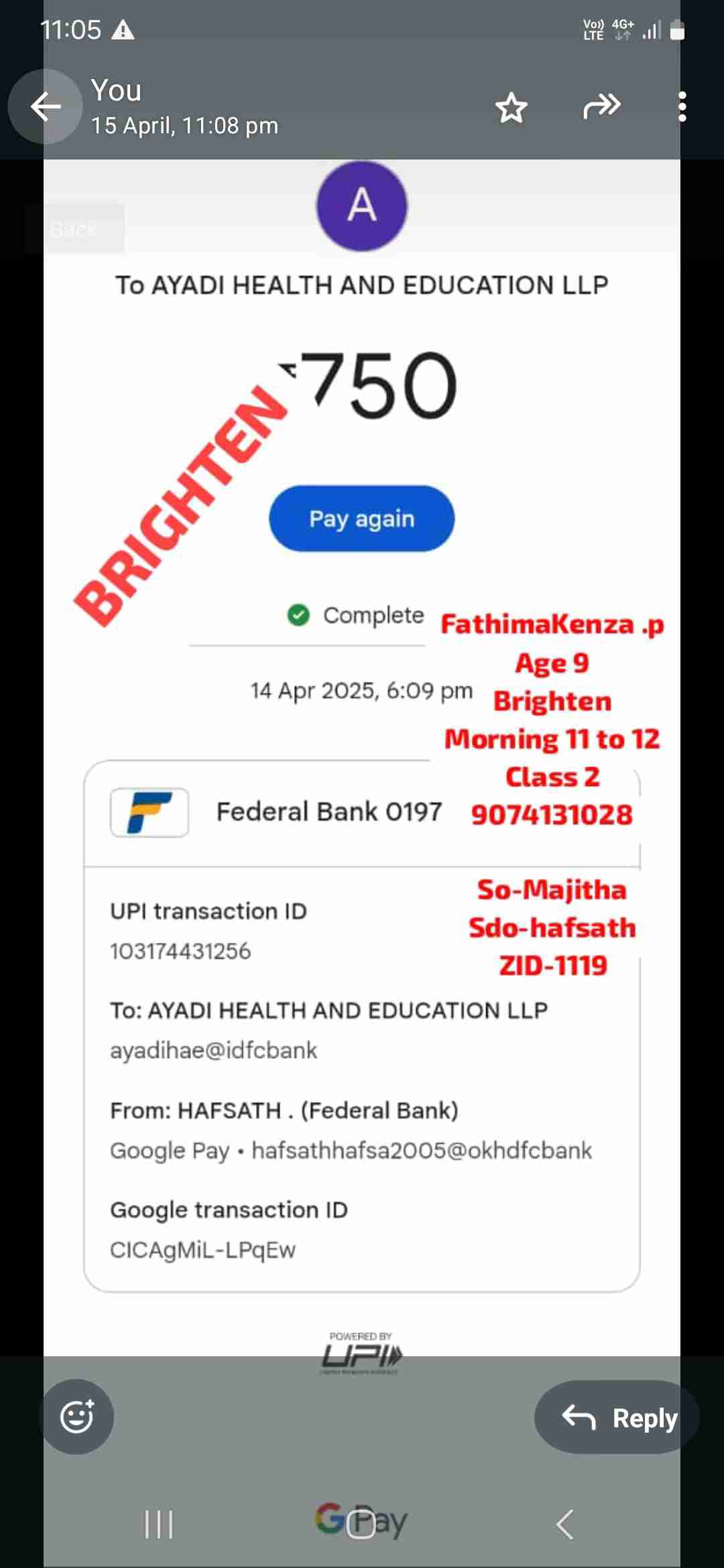Viewport: 724px width, 1568px height.
Task: Open the overflow menu
Action: [x=682, y=107]
